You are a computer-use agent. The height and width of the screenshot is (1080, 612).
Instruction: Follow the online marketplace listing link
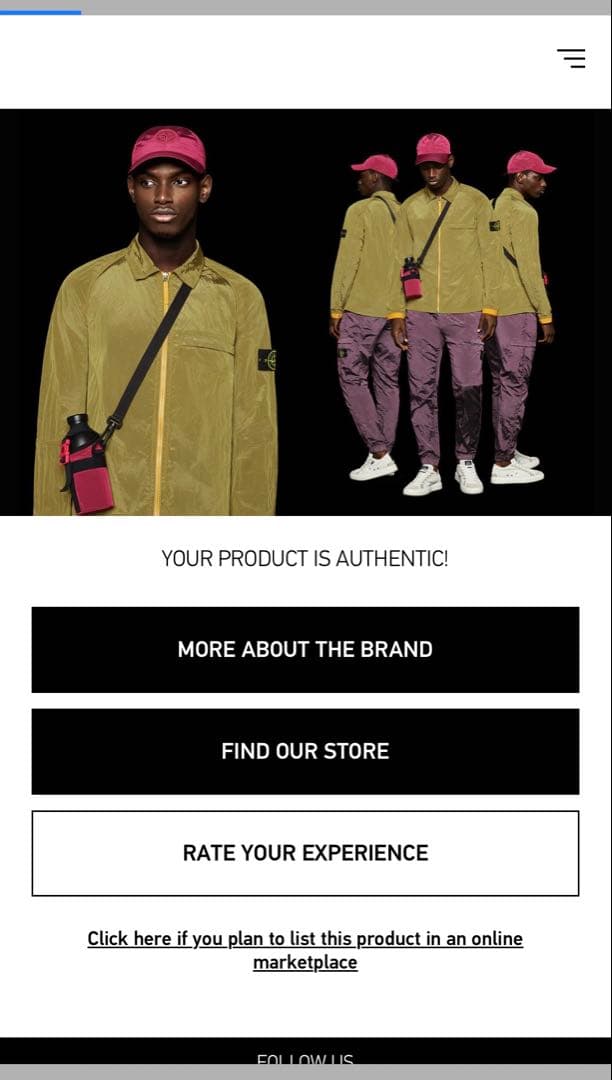(x=305, y=950)
